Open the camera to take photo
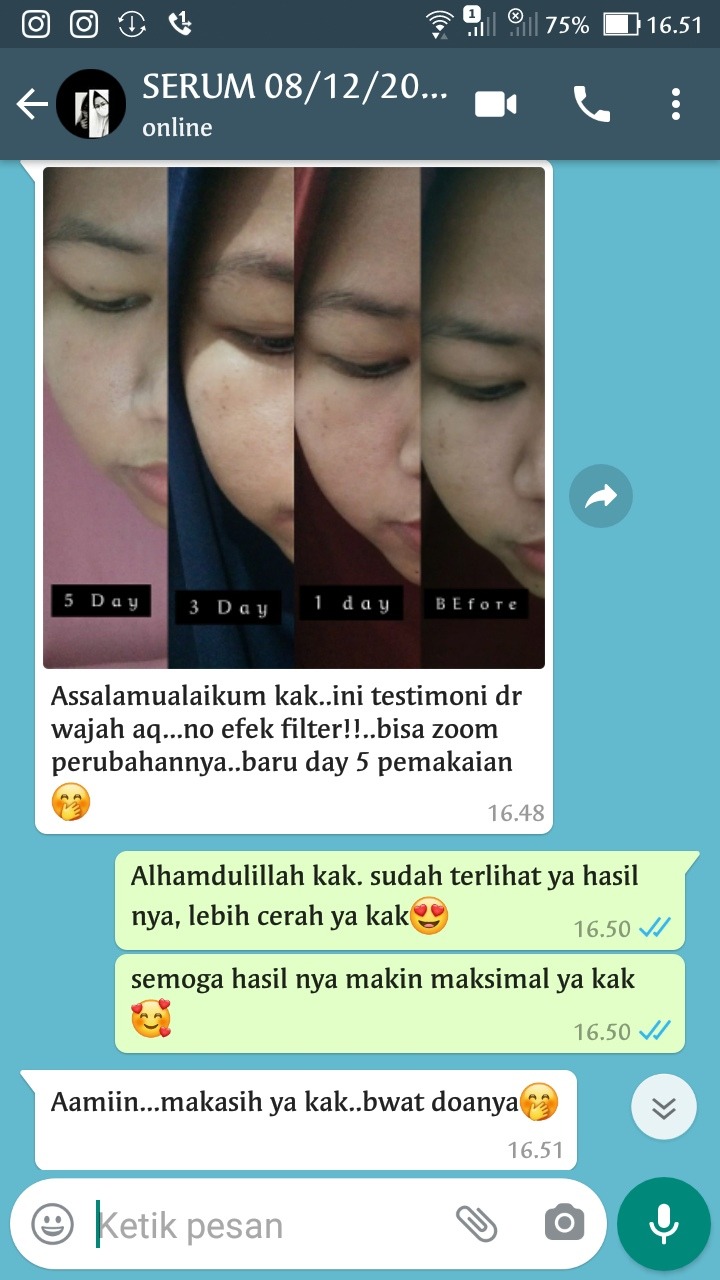The image size is (720, 1280). [564, 1223]
